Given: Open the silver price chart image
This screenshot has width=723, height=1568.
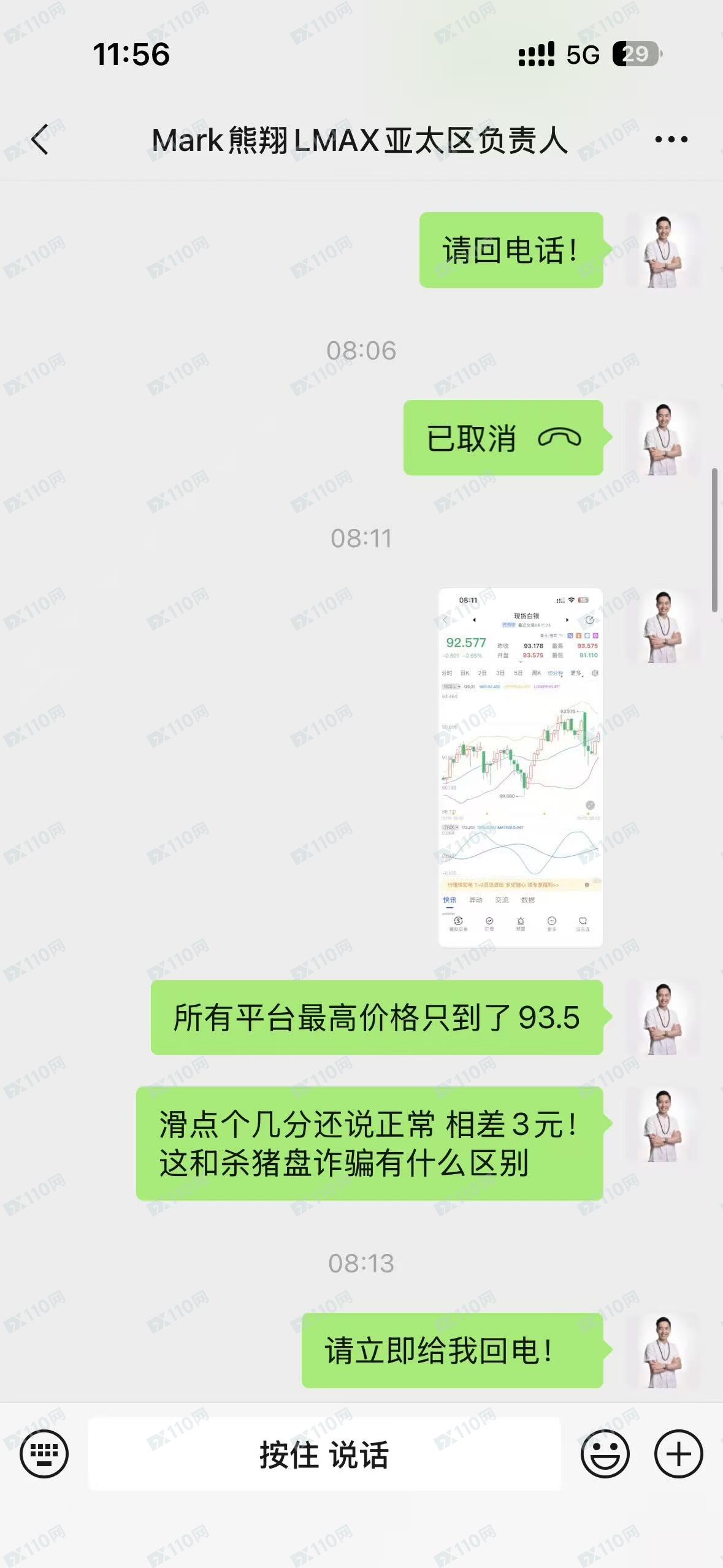Looking at the screenshot, I should [x=520, y=767].
